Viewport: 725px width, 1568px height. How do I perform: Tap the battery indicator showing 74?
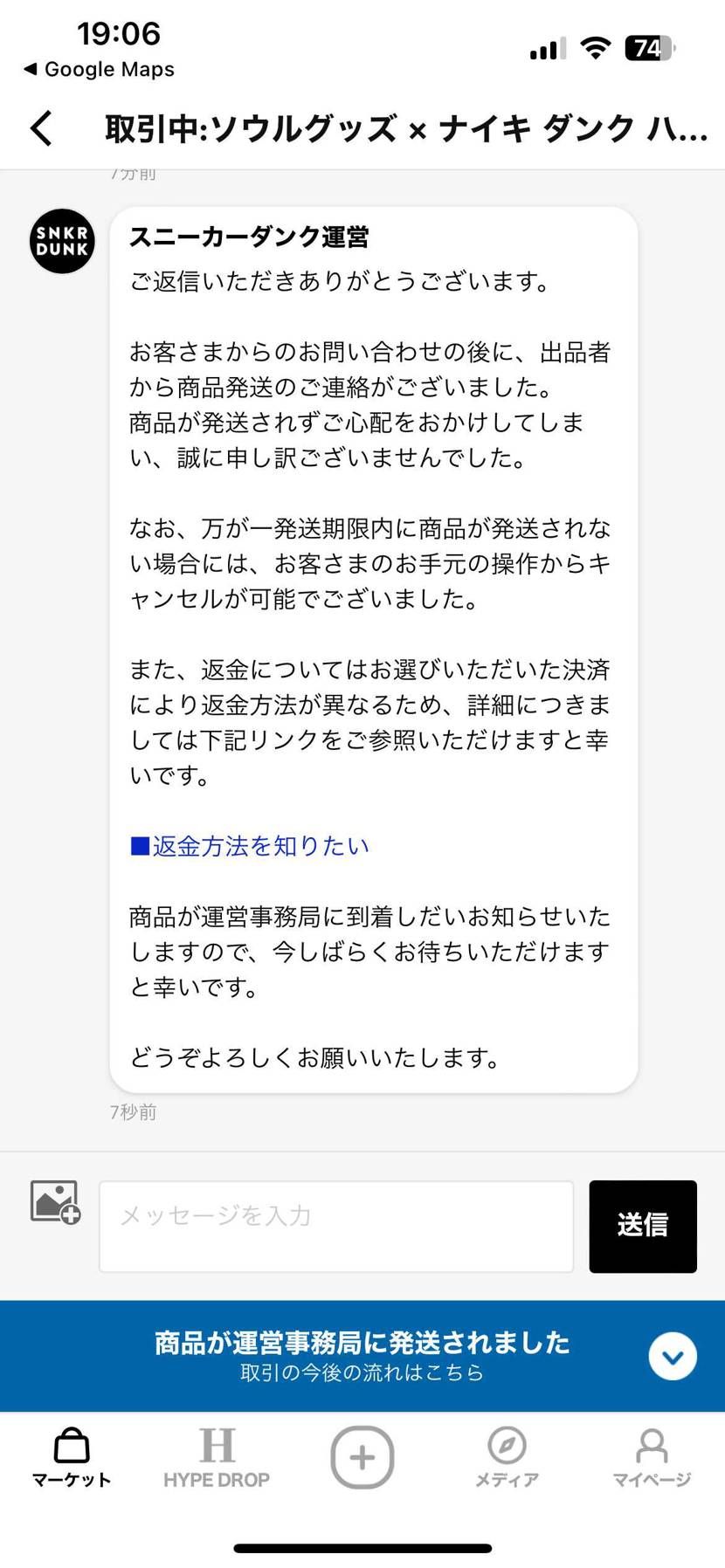pyautogui.click(x=646, y=50)
